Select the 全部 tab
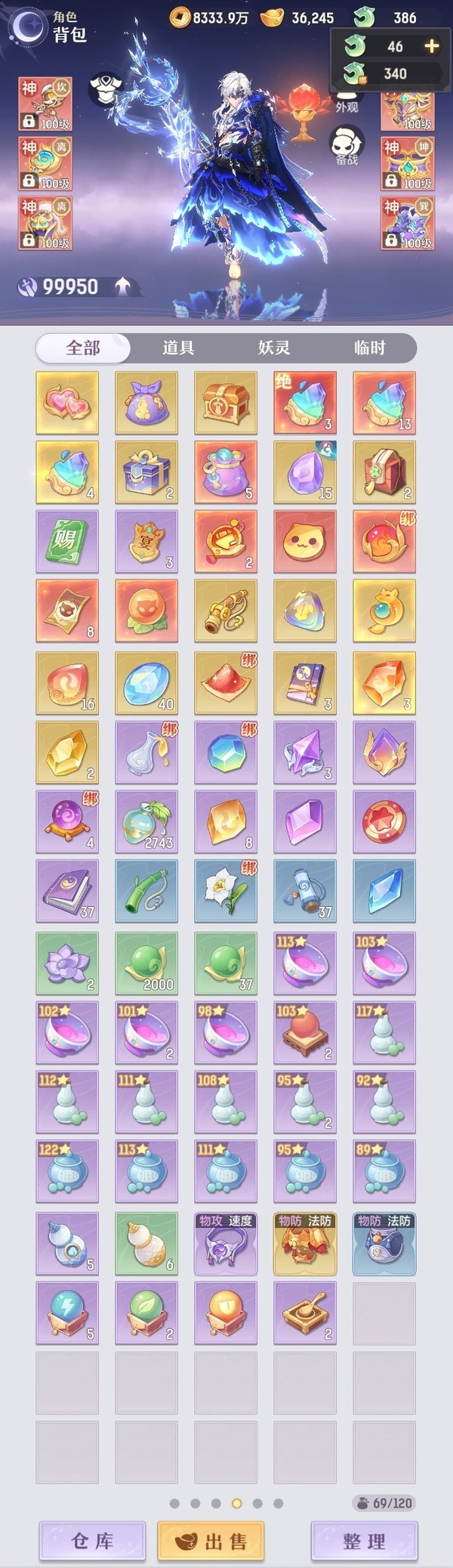The image size is (453, 1568). [83, 348]
